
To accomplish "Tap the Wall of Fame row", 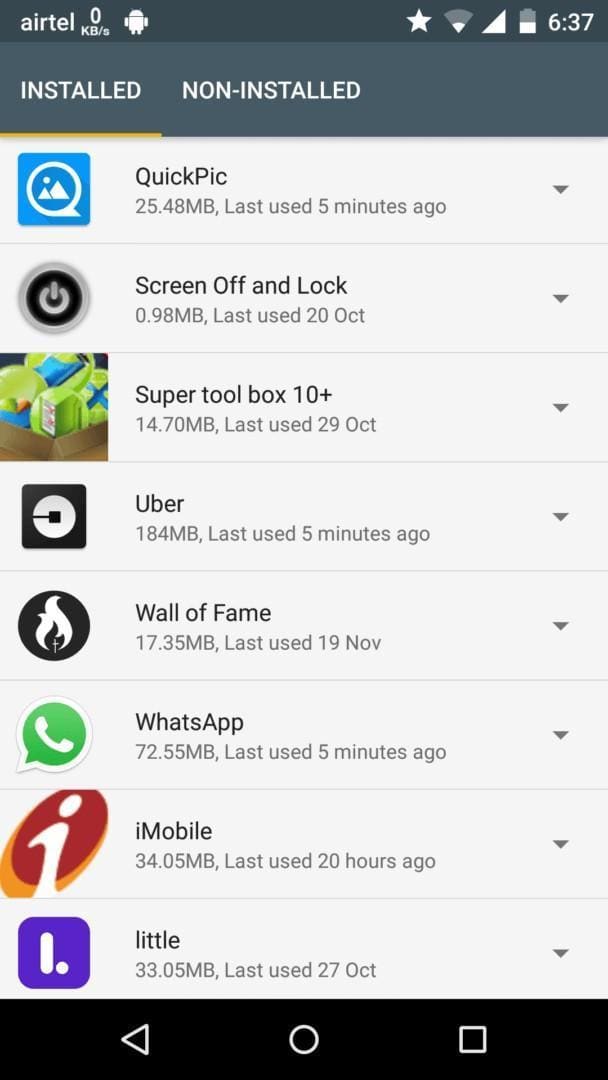I will click(290, 626).
